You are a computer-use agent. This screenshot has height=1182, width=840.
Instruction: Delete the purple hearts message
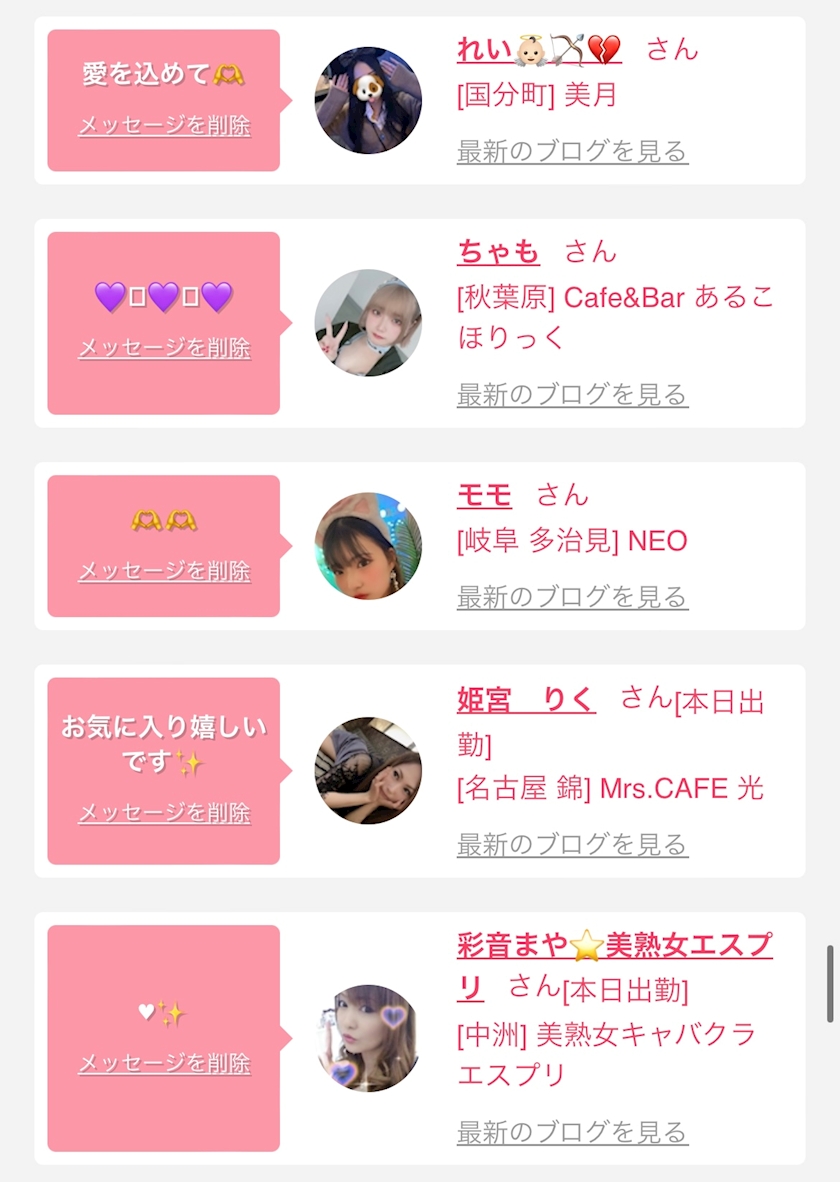[x=164, y=348]
